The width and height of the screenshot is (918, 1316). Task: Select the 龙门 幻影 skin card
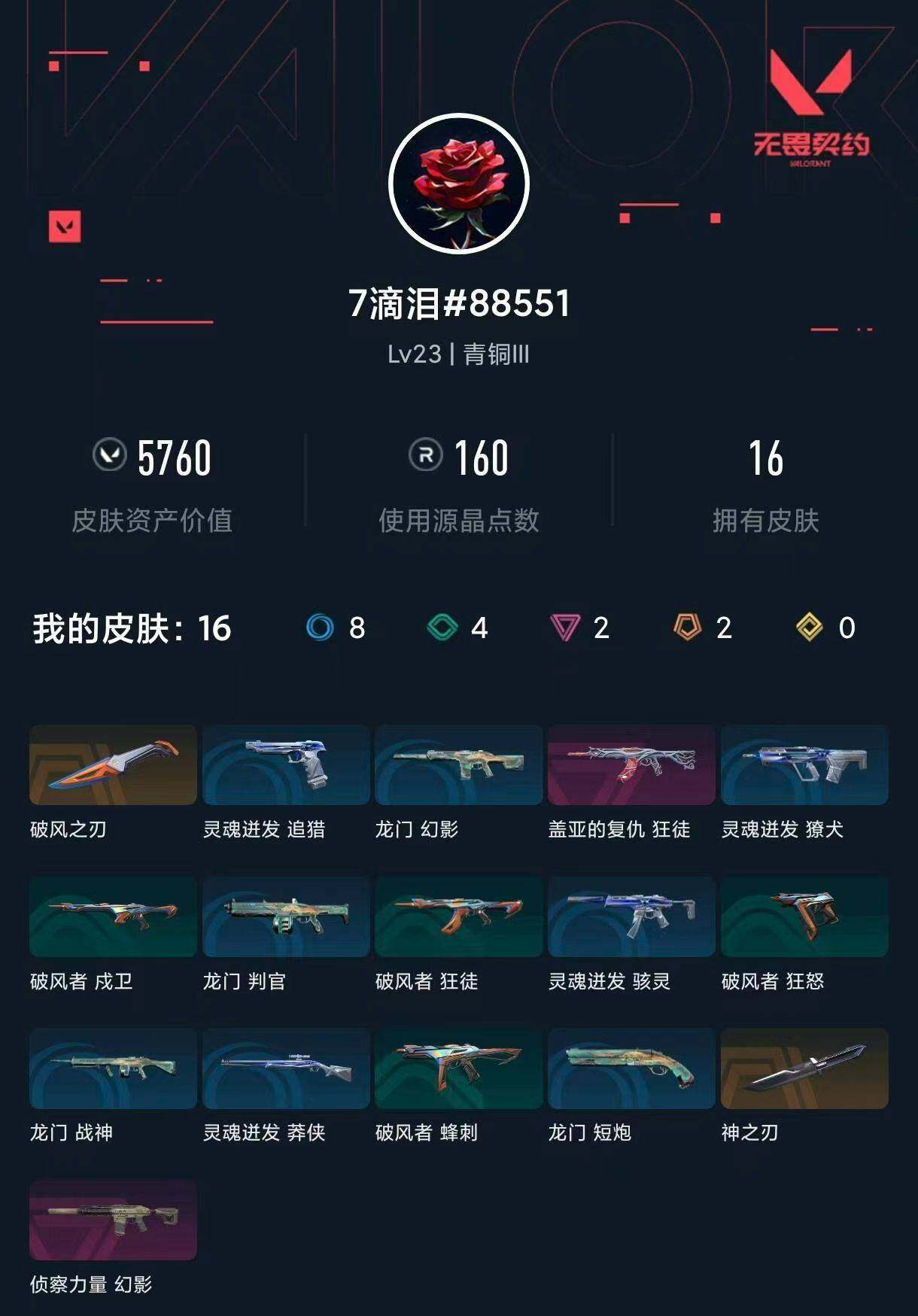tap(459, 766)
